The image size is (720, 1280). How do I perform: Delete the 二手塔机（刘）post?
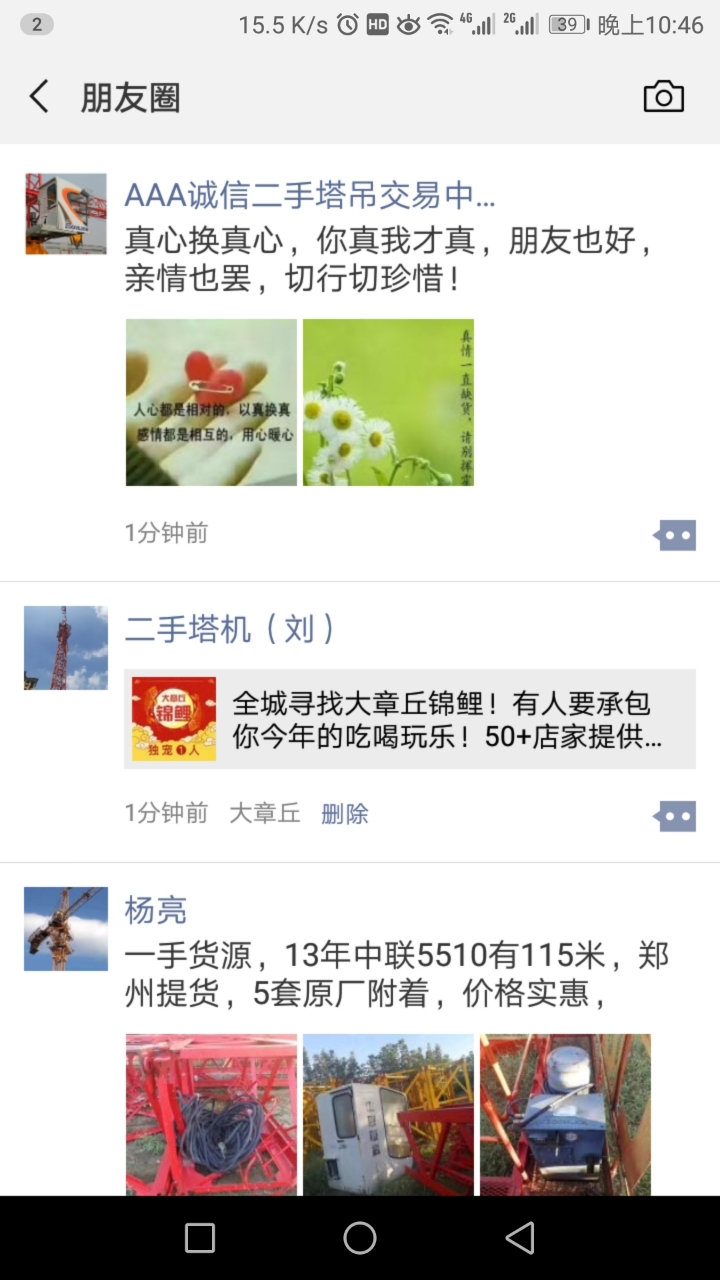pyautogui.click(x=344, y=813)
